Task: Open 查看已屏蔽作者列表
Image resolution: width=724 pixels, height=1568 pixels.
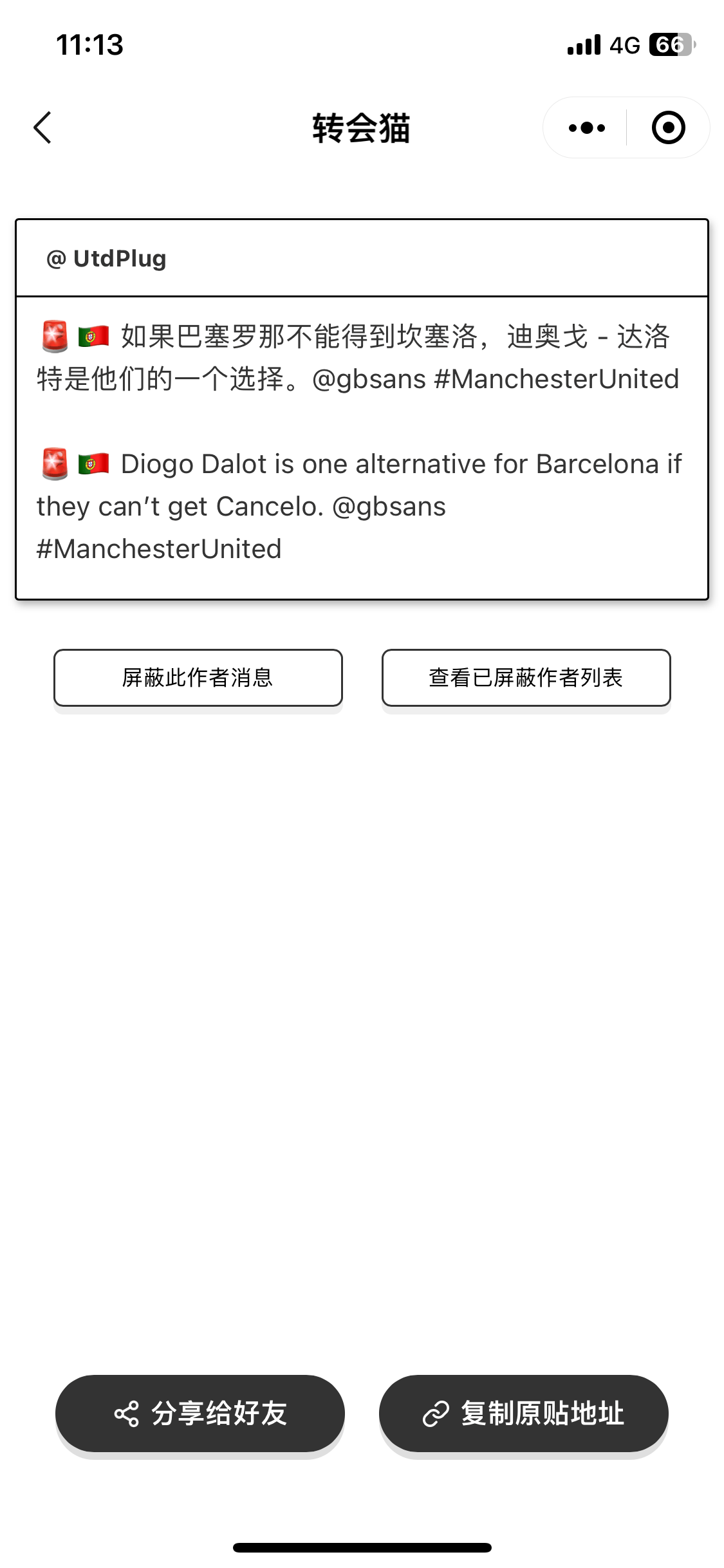Action: click(x=526, y=678)
